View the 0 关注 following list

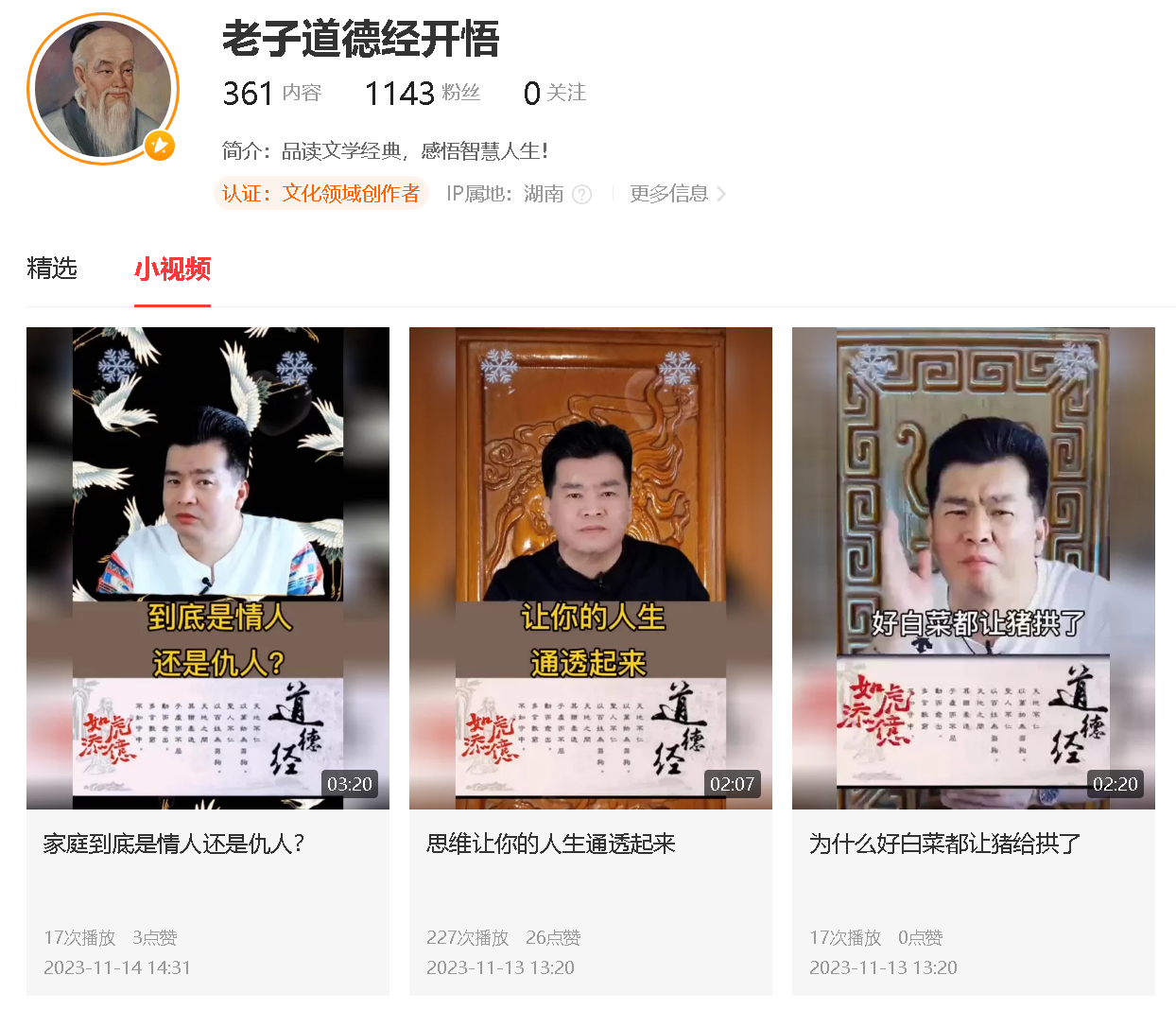coord(554,93)
